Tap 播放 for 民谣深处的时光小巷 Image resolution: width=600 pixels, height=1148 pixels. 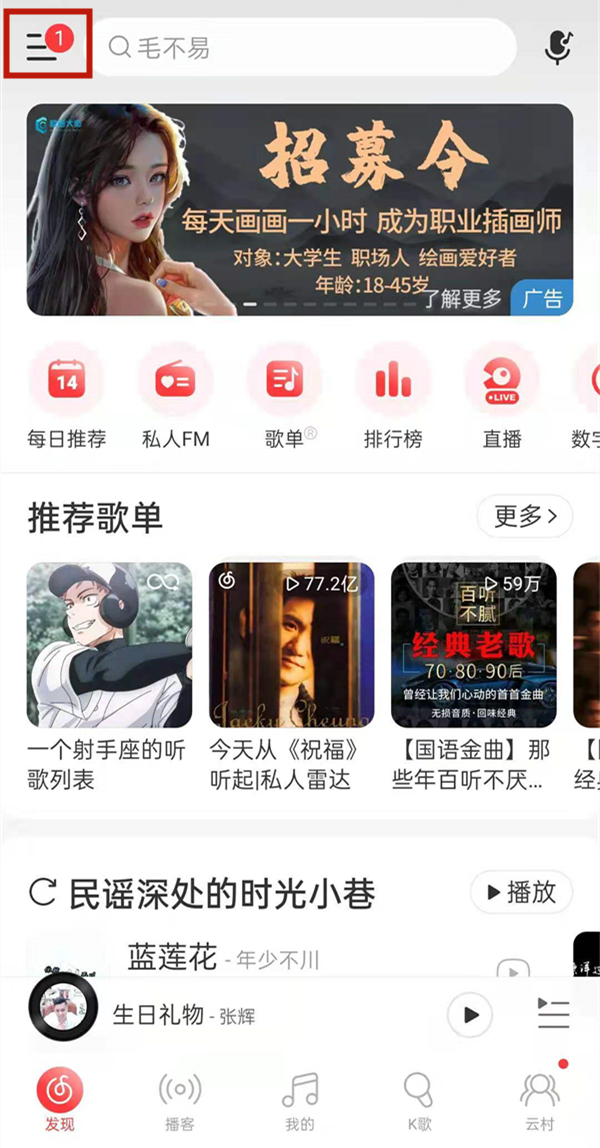(521, 892)
